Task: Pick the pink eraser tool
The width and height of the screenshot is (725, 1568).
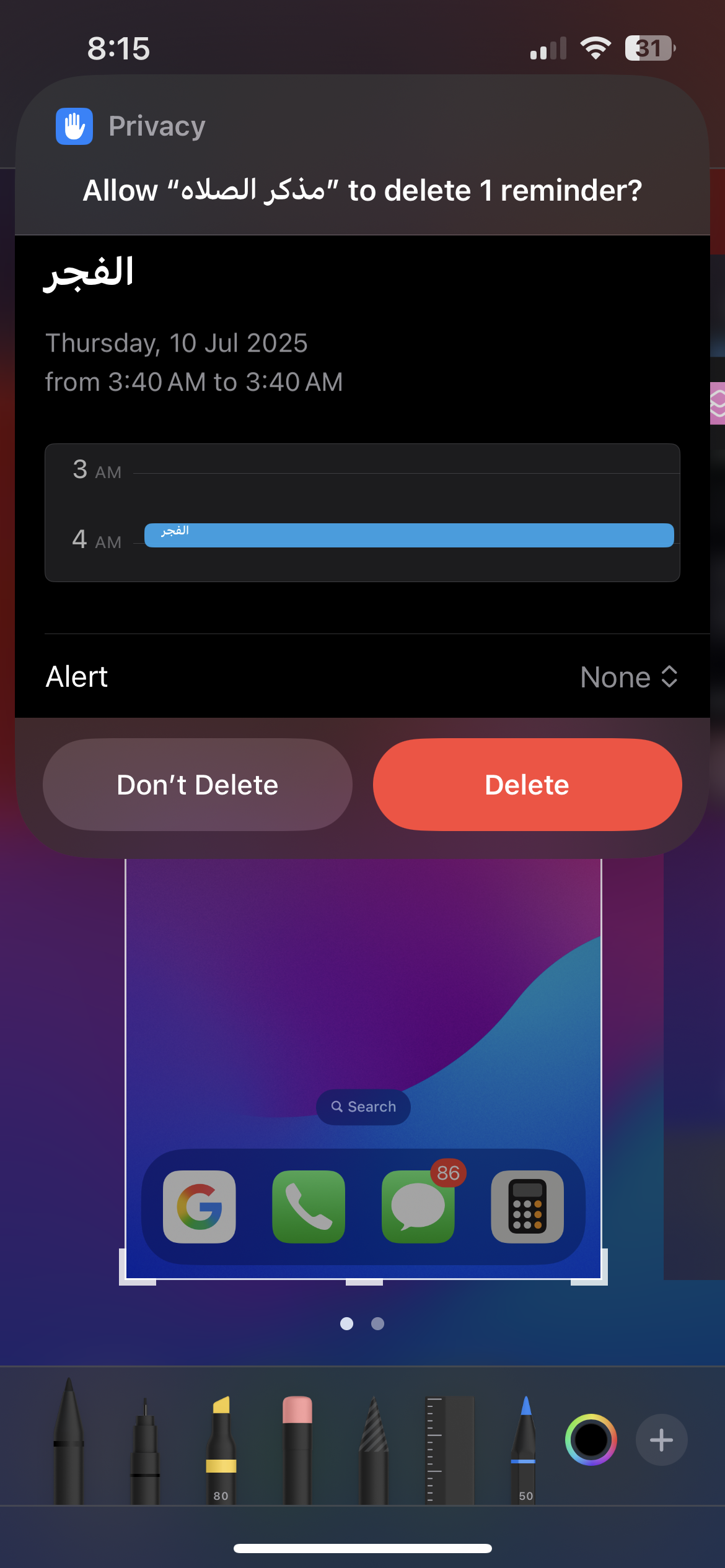Action: pyautogui.click(x=297, y=1448)
